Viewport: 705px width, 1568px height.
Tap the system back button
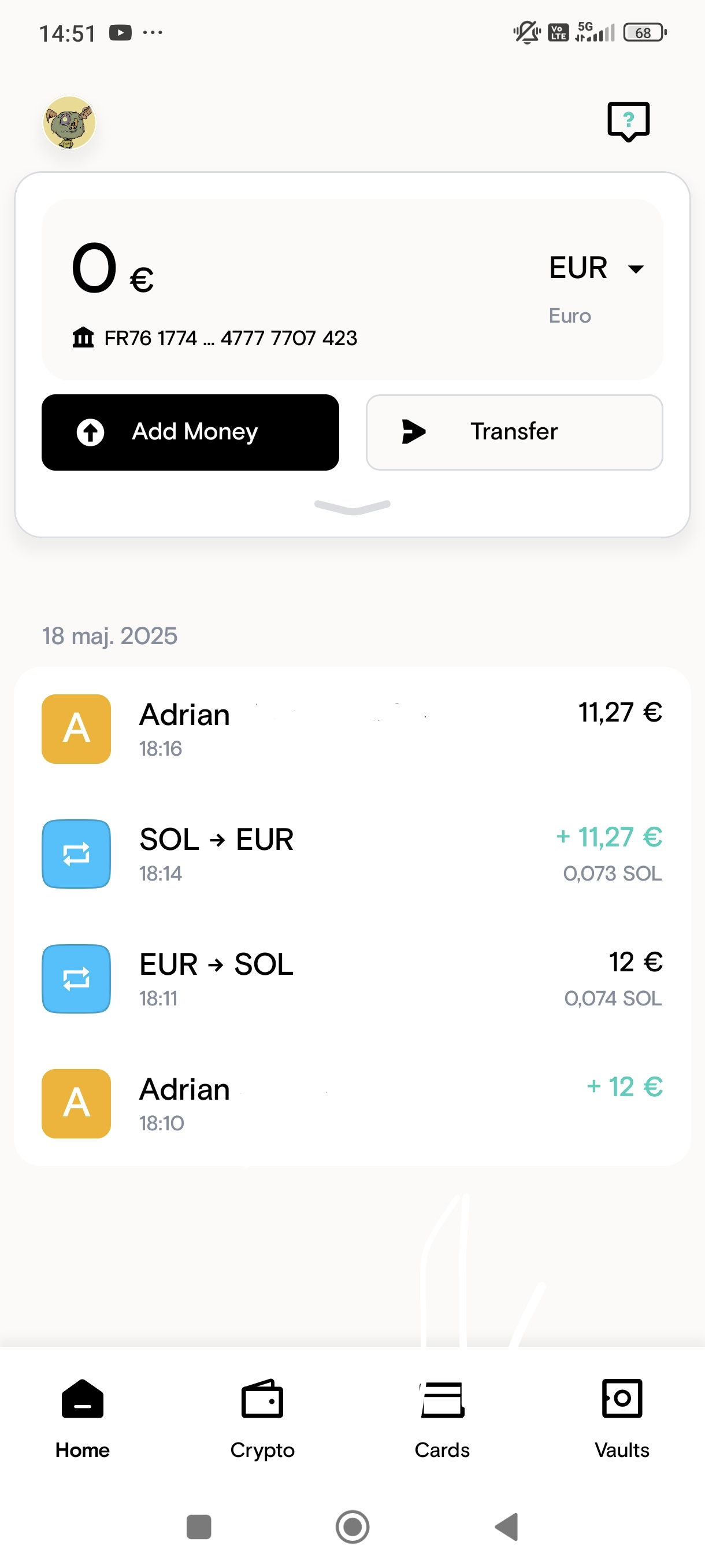pos(506,1526)
